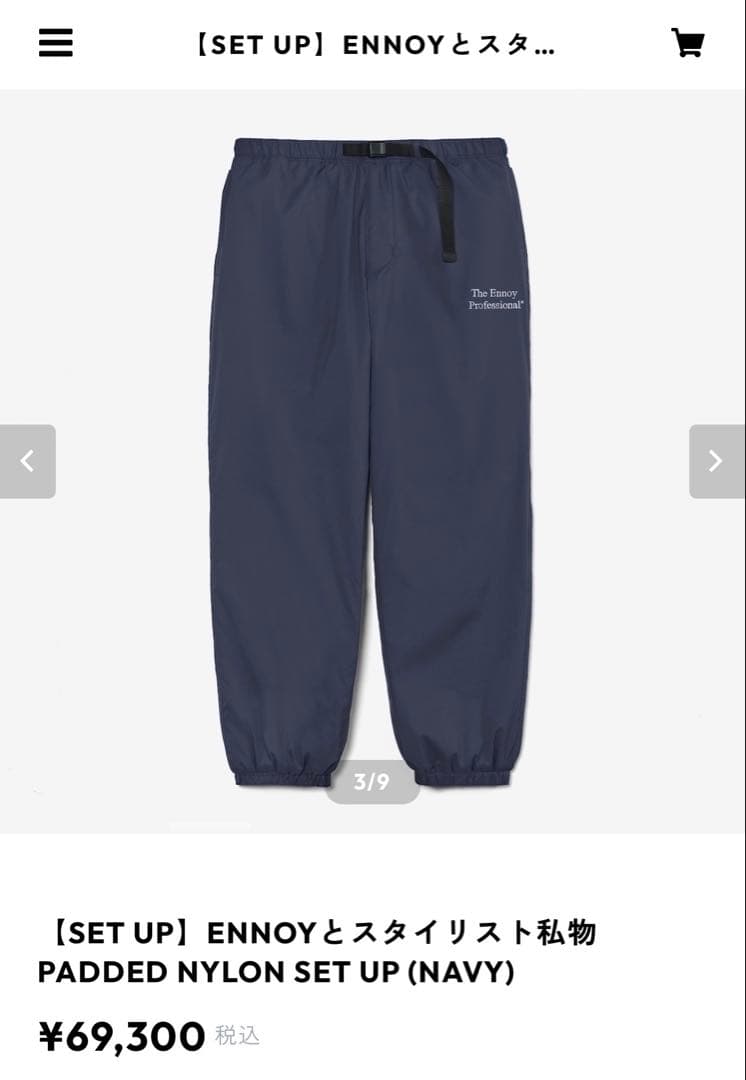Show the next product image
The width and height of the screenshot is (746, 1080).
[x=716, y=461]
